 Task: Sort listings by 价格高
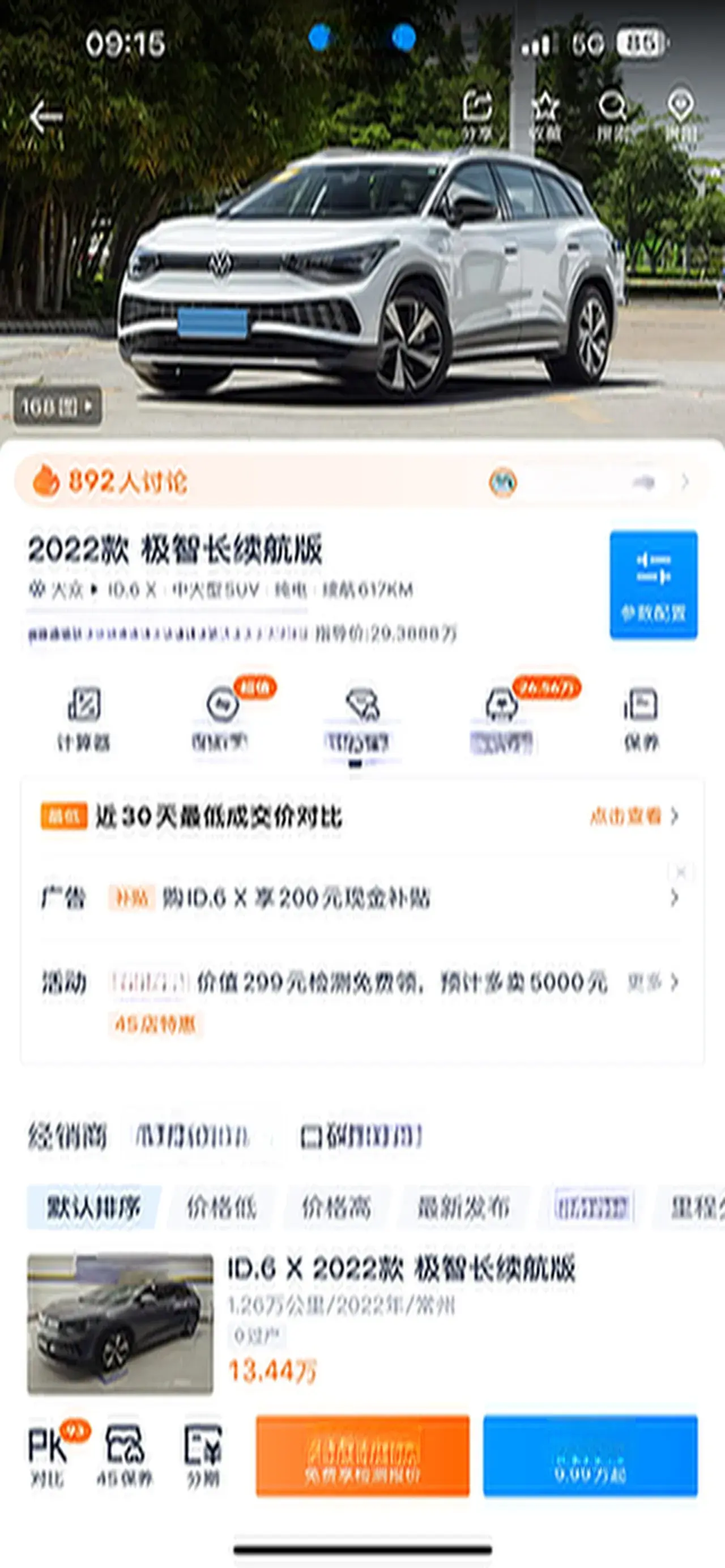336,1206
